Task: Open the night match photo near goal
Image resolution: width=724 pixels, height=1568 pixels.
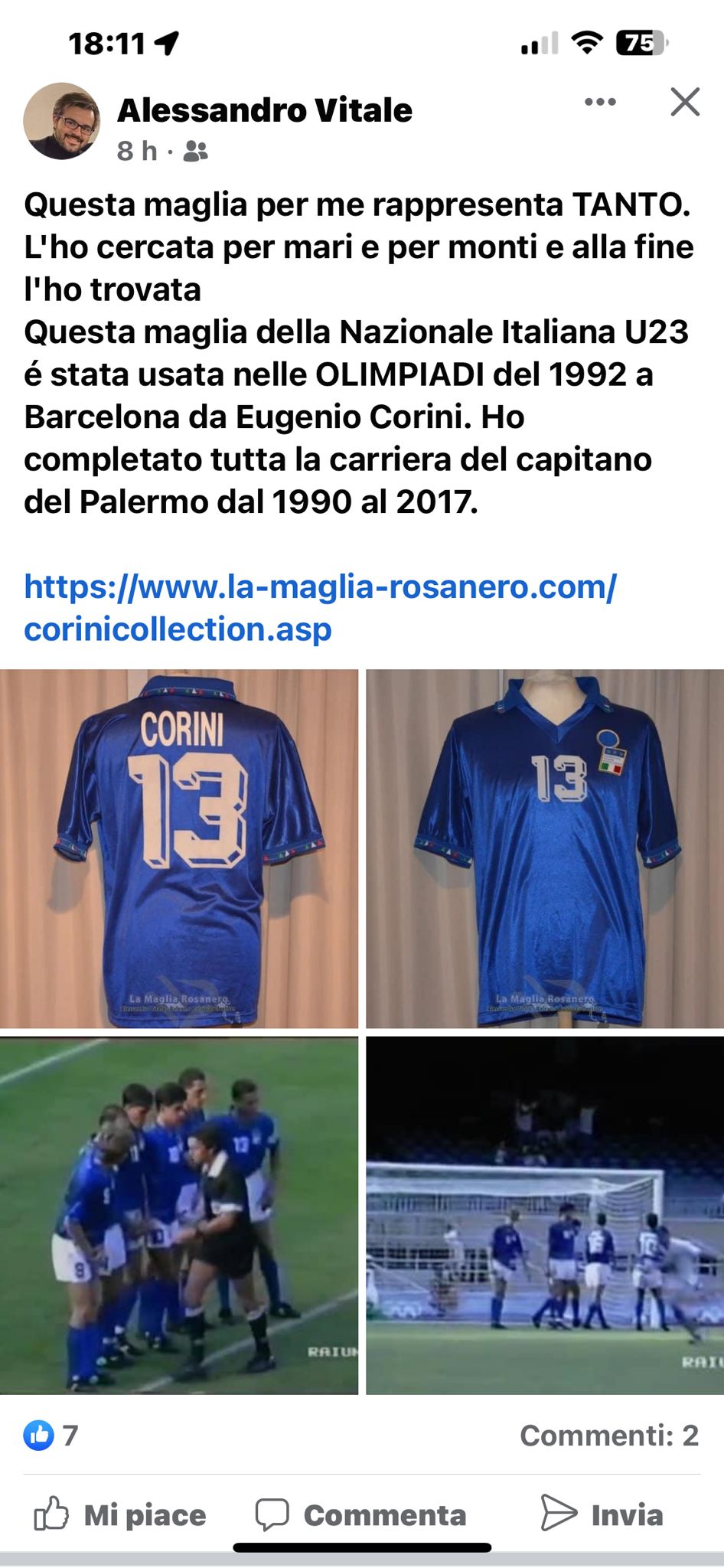Action: coord(545,1215)
